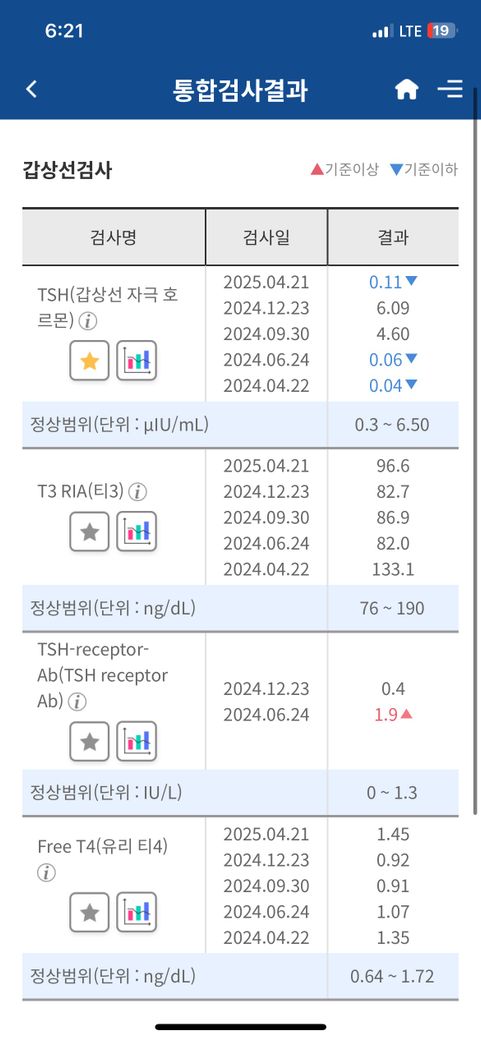Open the TSH results chart

(137, 361)
